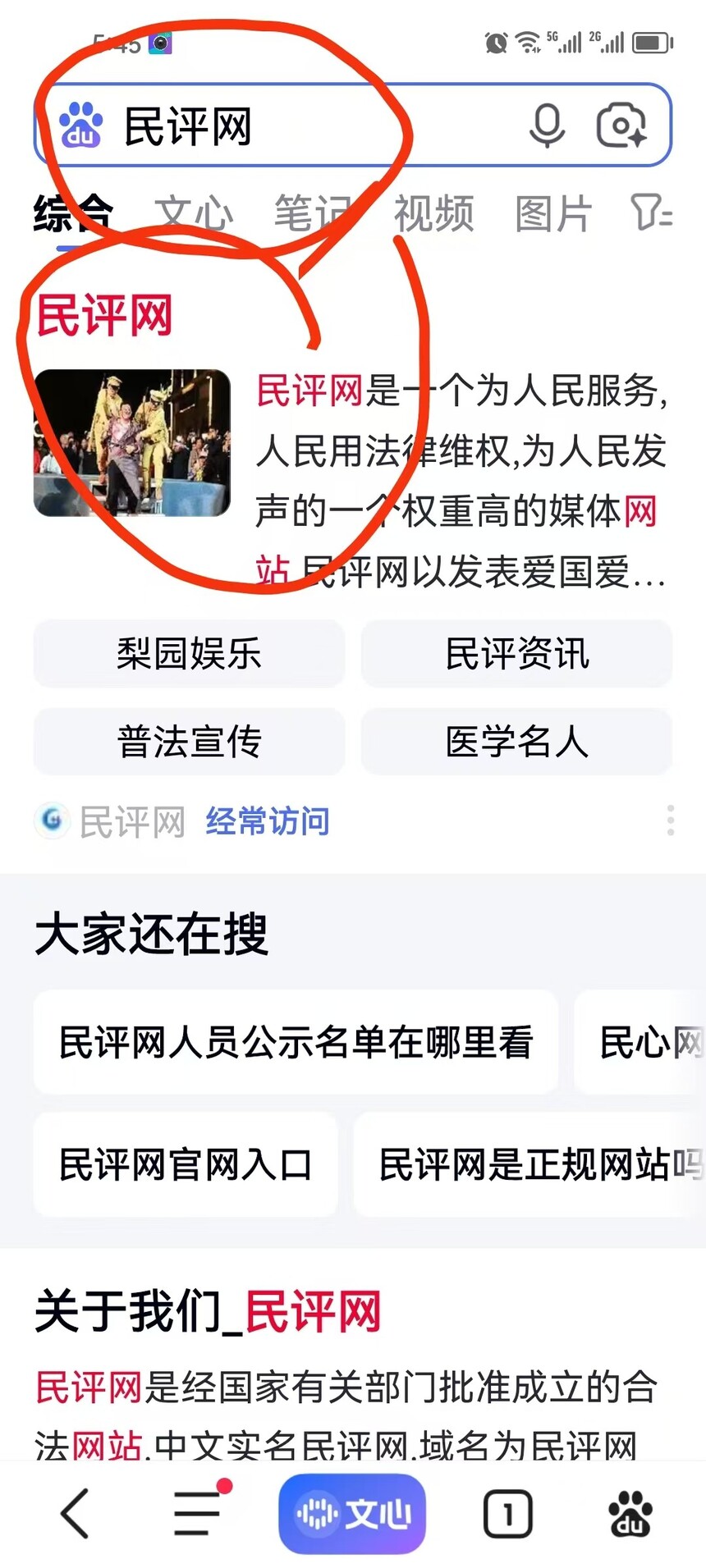
Task: Select the 民评资讯 chip
Action: [517, 654]
